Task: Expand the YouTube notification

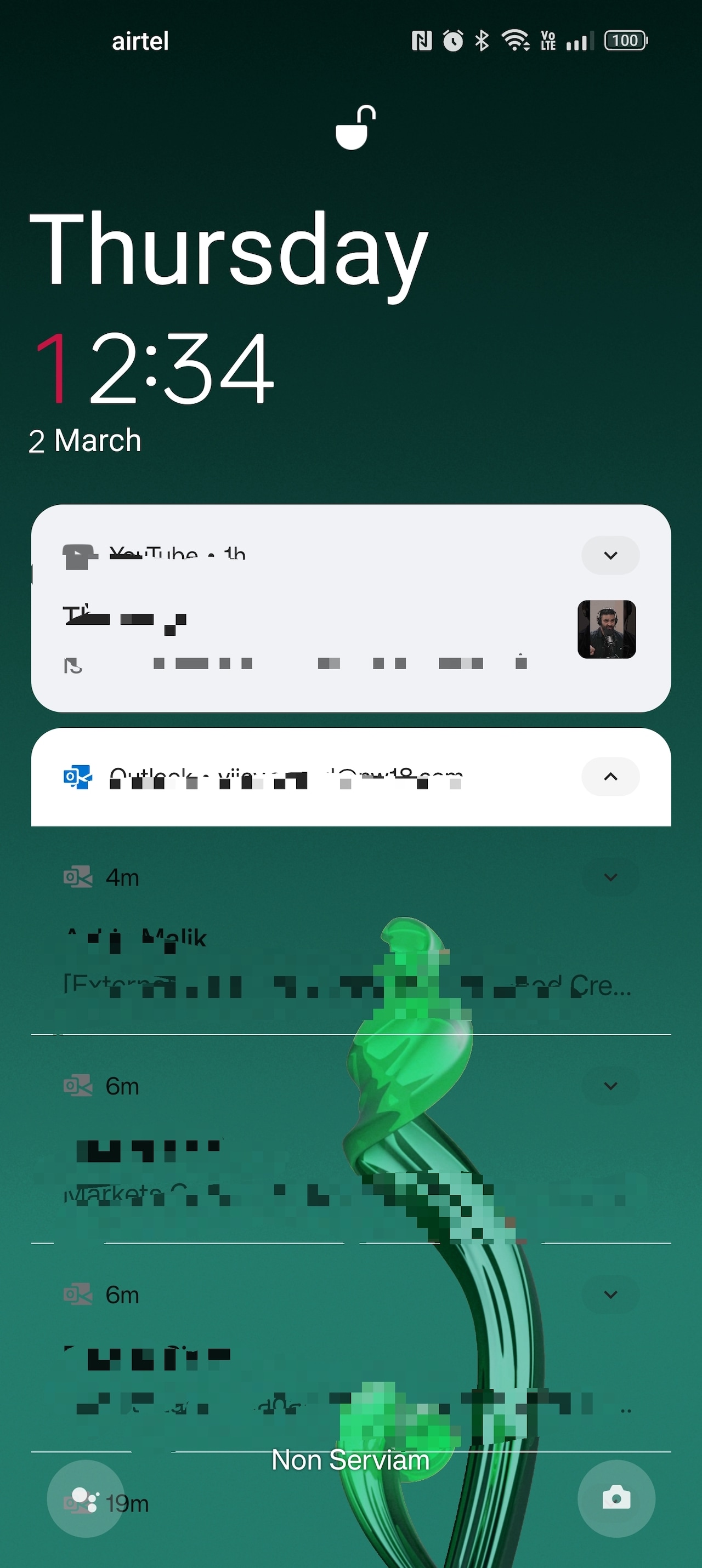Action: 610,555
